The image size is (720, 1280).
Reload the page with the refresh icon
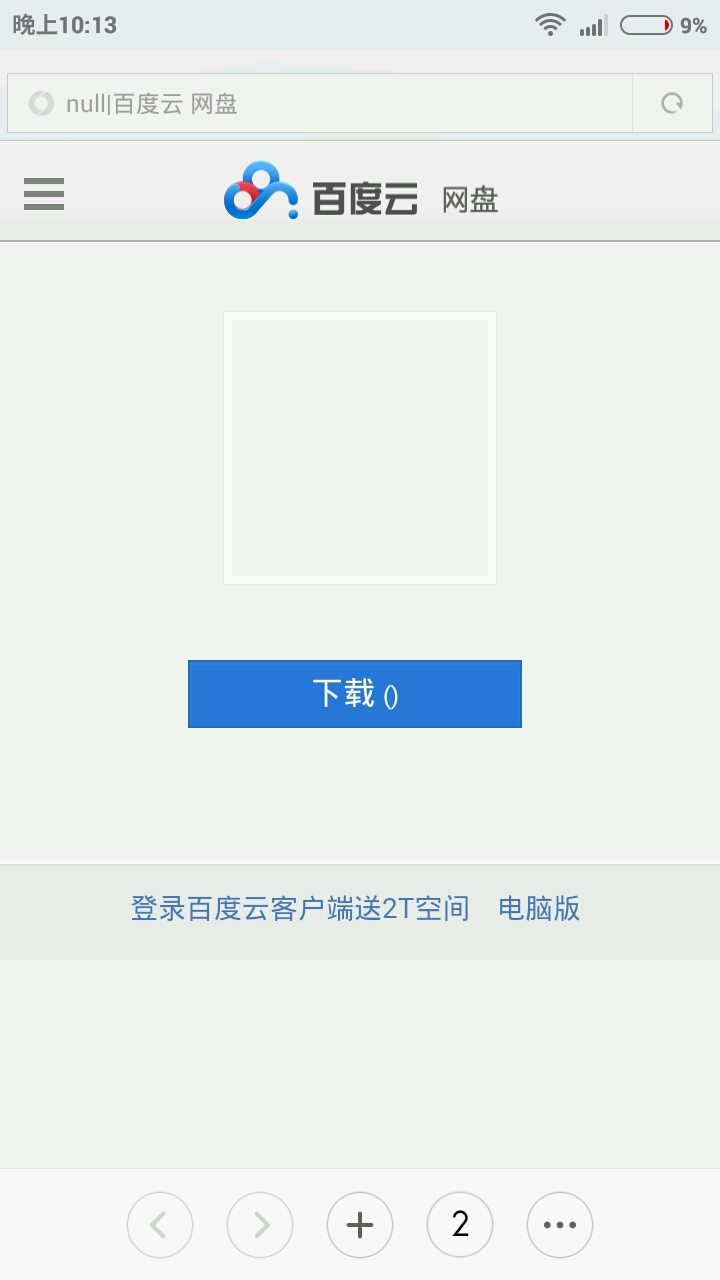pos(673,103)
